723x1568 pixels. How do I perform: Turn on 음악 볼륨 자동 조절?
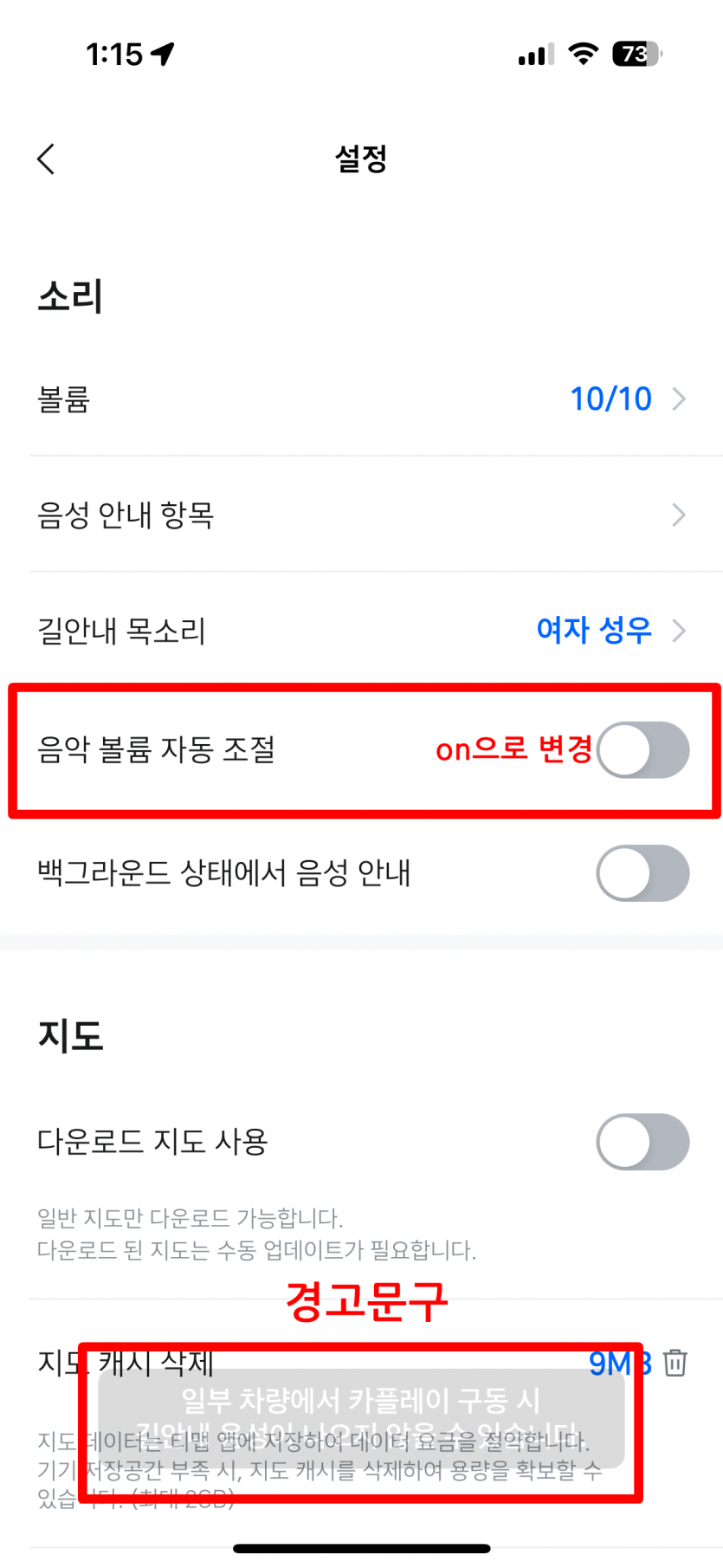click(x=642, y=750)
